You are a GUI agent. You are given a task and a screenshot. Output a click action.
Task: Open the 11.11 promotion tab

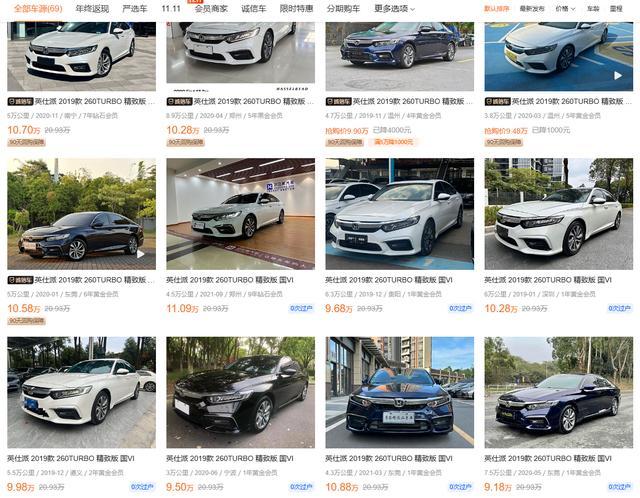click(170, 8)
